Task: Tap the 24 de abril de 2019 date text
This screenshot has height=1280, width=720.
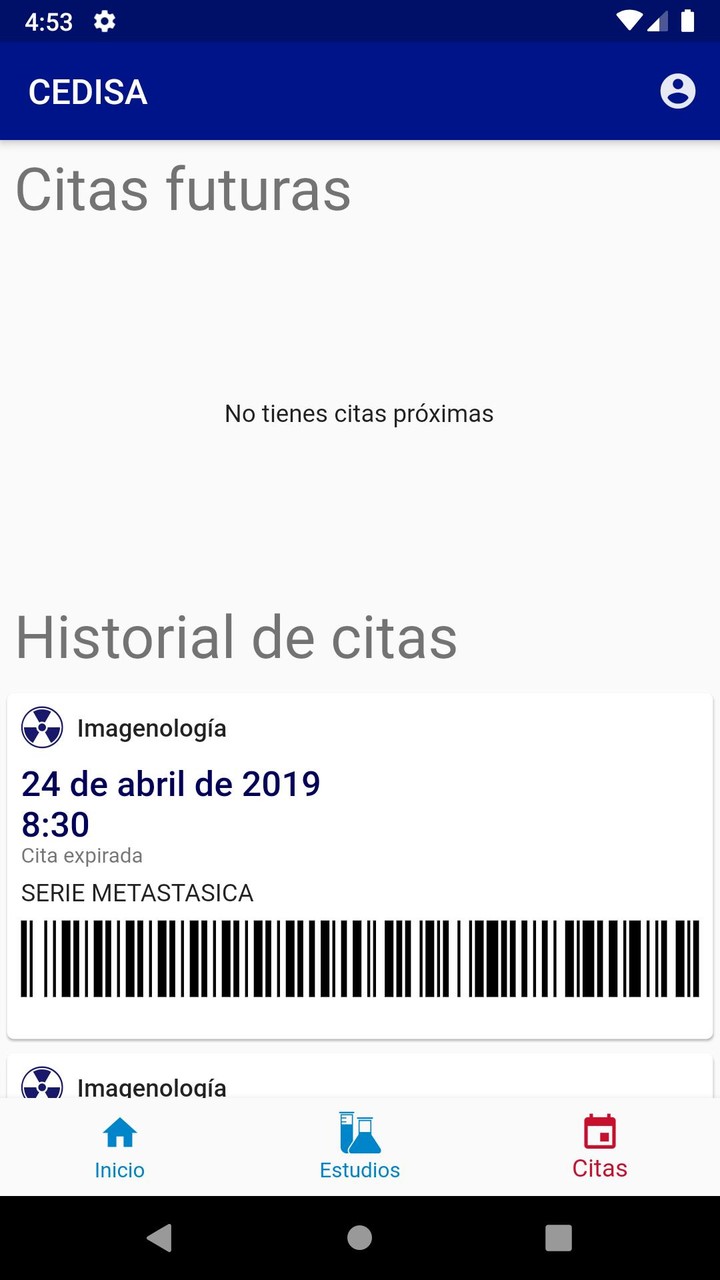Action: click(170, 784)
